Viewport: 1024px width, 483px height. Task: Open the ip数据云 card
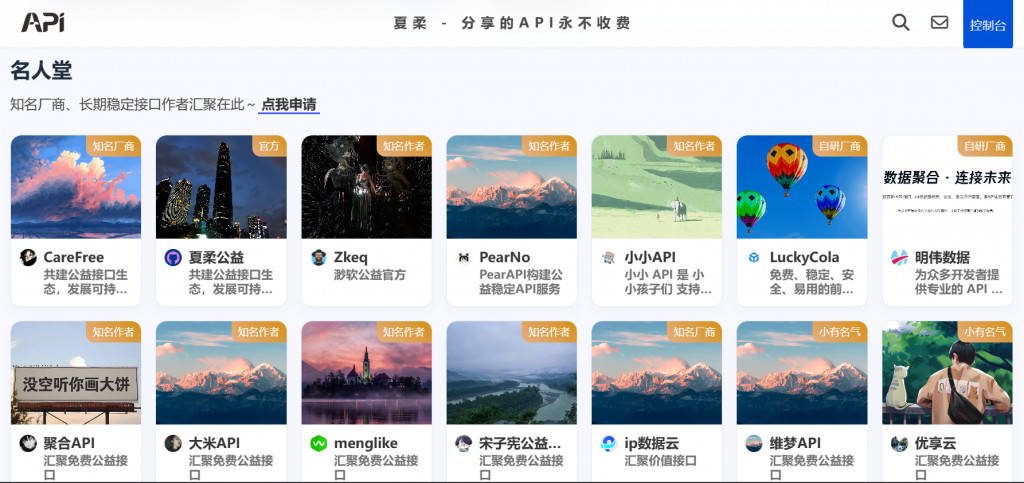656,400
